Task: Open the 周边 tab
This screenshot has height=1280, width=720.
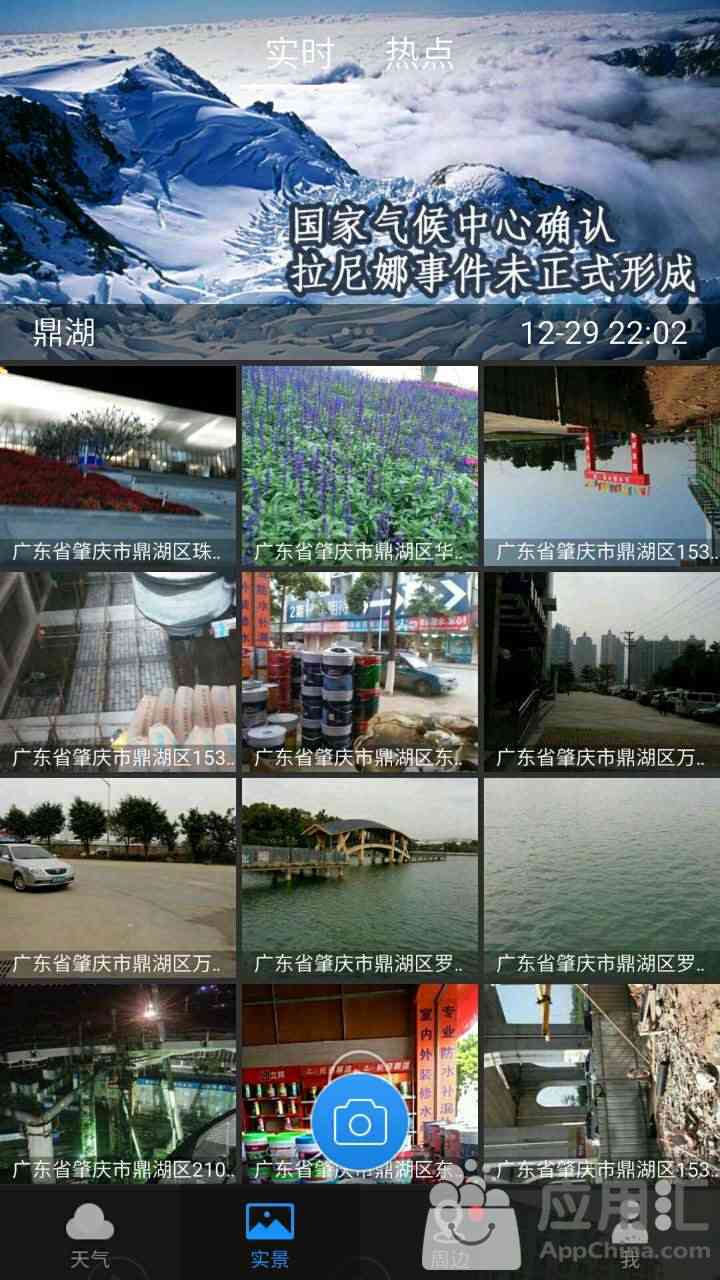Action: coord(450,1235)
